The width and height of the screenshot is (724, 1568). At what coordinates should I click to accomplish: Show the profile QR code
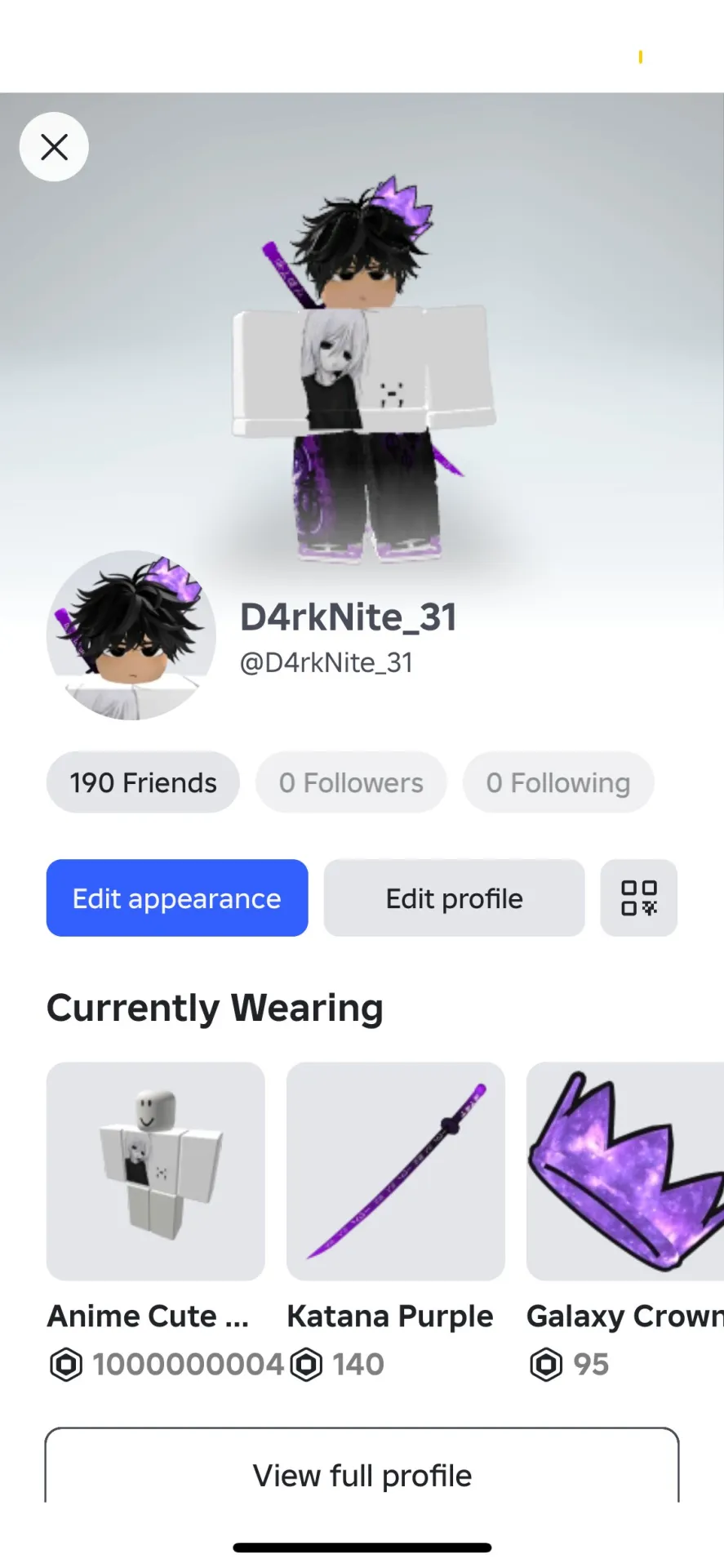pos(638,898)
